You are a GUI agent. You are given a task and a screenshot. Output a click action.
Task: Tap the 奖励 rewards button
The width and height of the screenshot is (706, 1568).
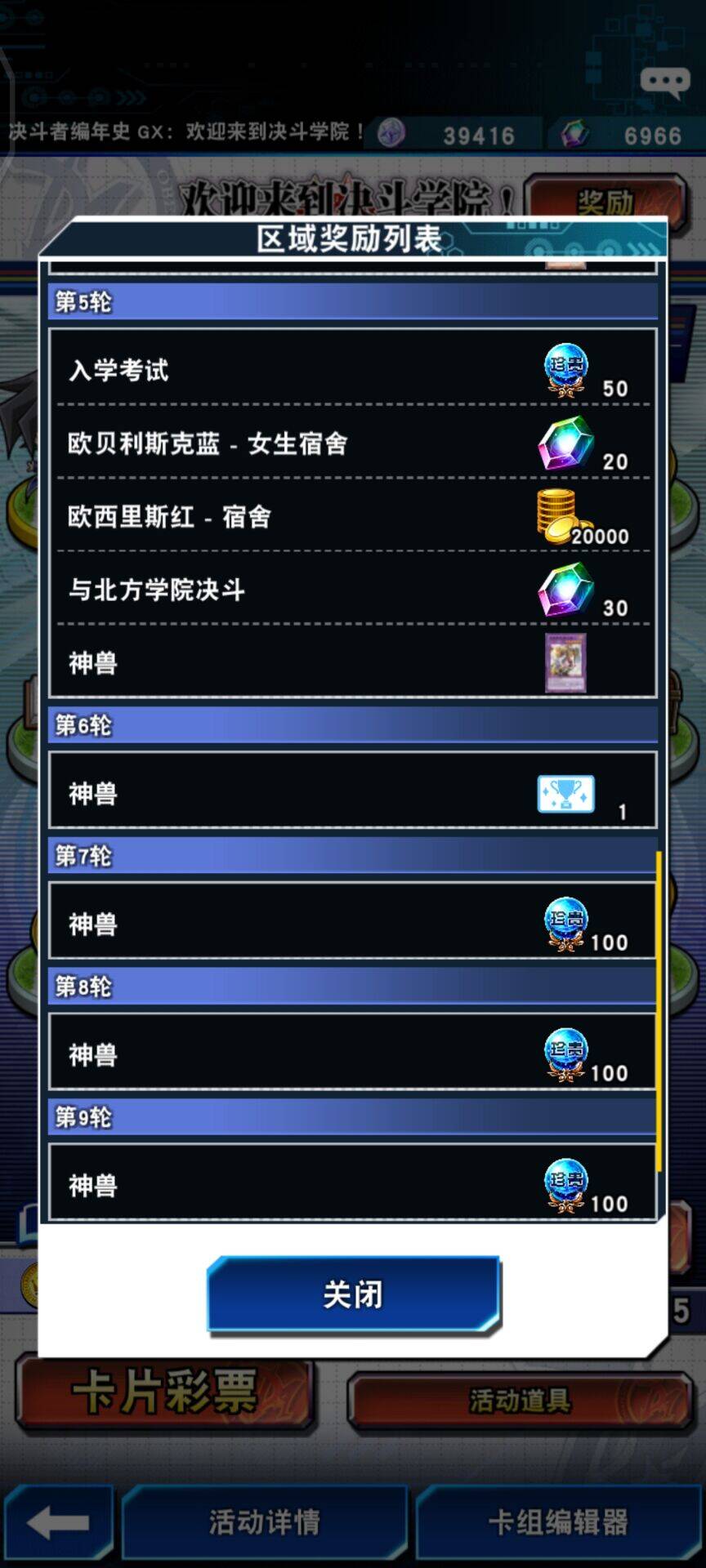(x=605, y=200)
